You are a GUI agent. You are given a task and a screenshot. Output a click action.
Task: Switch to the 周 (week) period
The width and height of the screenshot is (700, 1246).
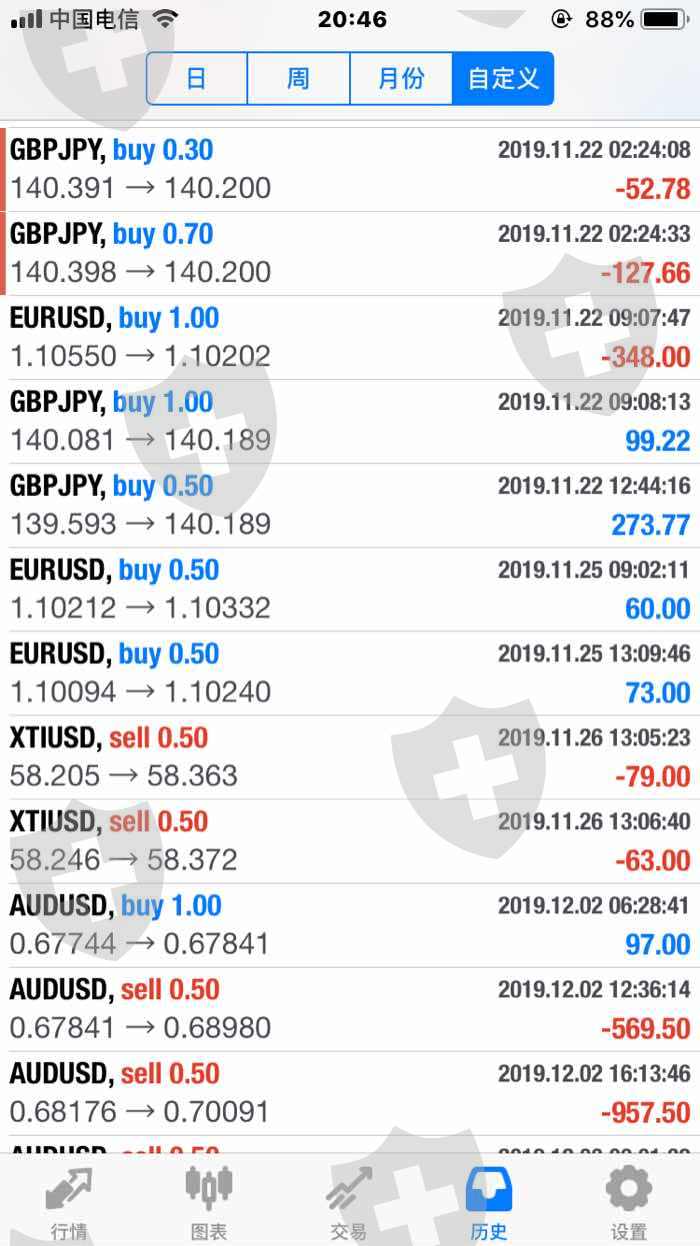(298, 79)
